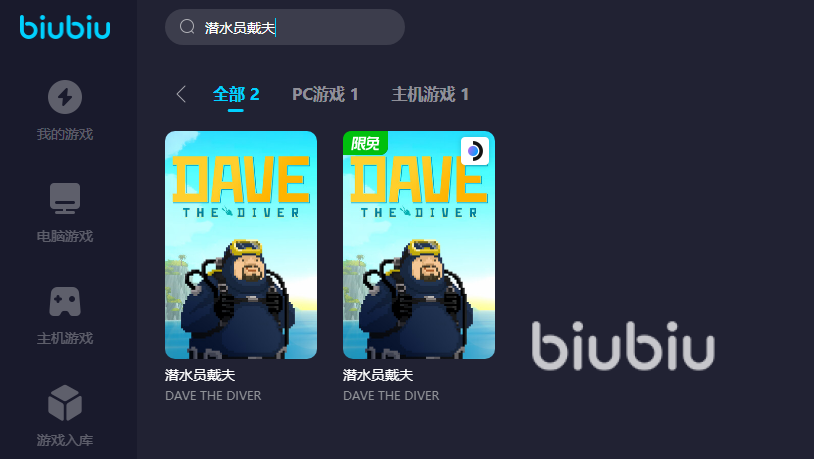
Task: Open 我的游戏 in the sidebar
Action: click(x=65, y=110)
